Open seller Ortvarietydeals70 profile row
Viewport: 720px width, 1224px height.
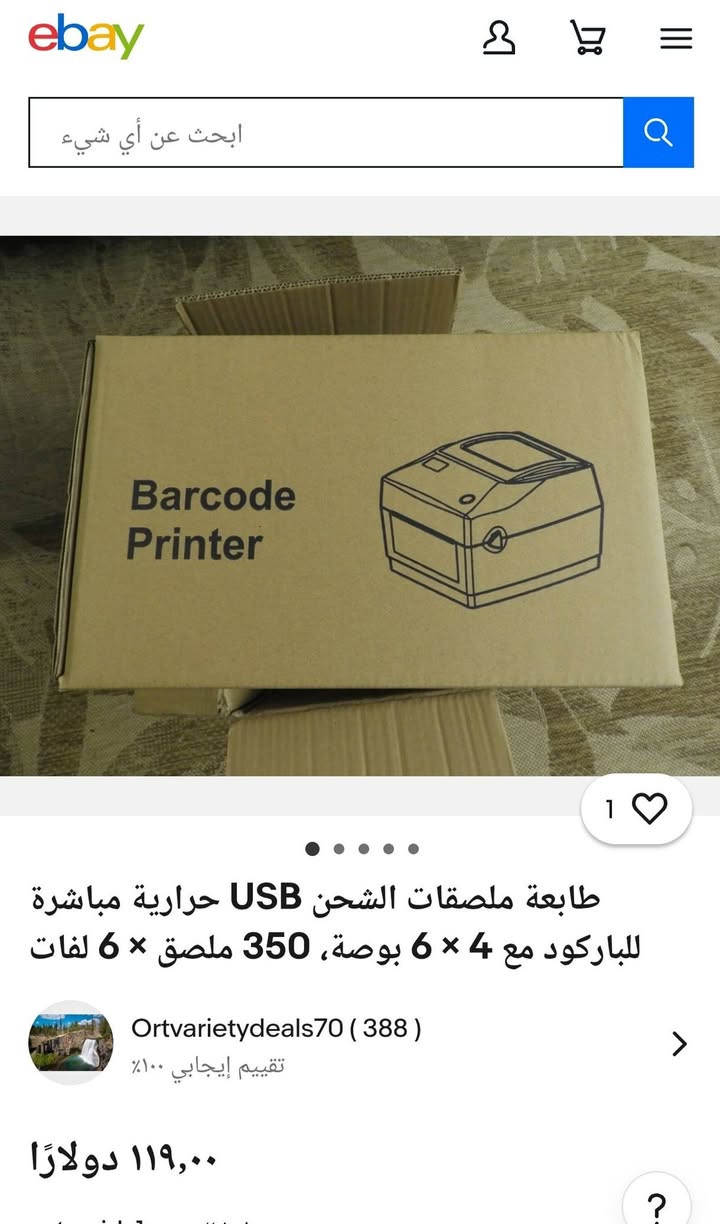360,1043
